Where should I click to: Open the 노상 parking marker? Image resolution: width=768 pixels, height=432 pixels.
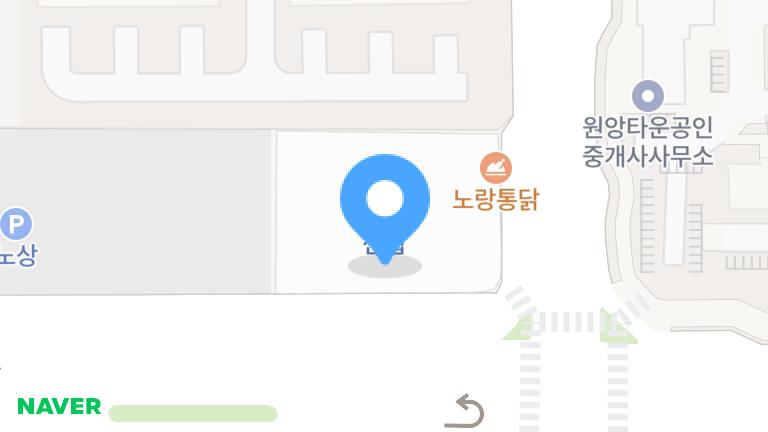point(15,224)
